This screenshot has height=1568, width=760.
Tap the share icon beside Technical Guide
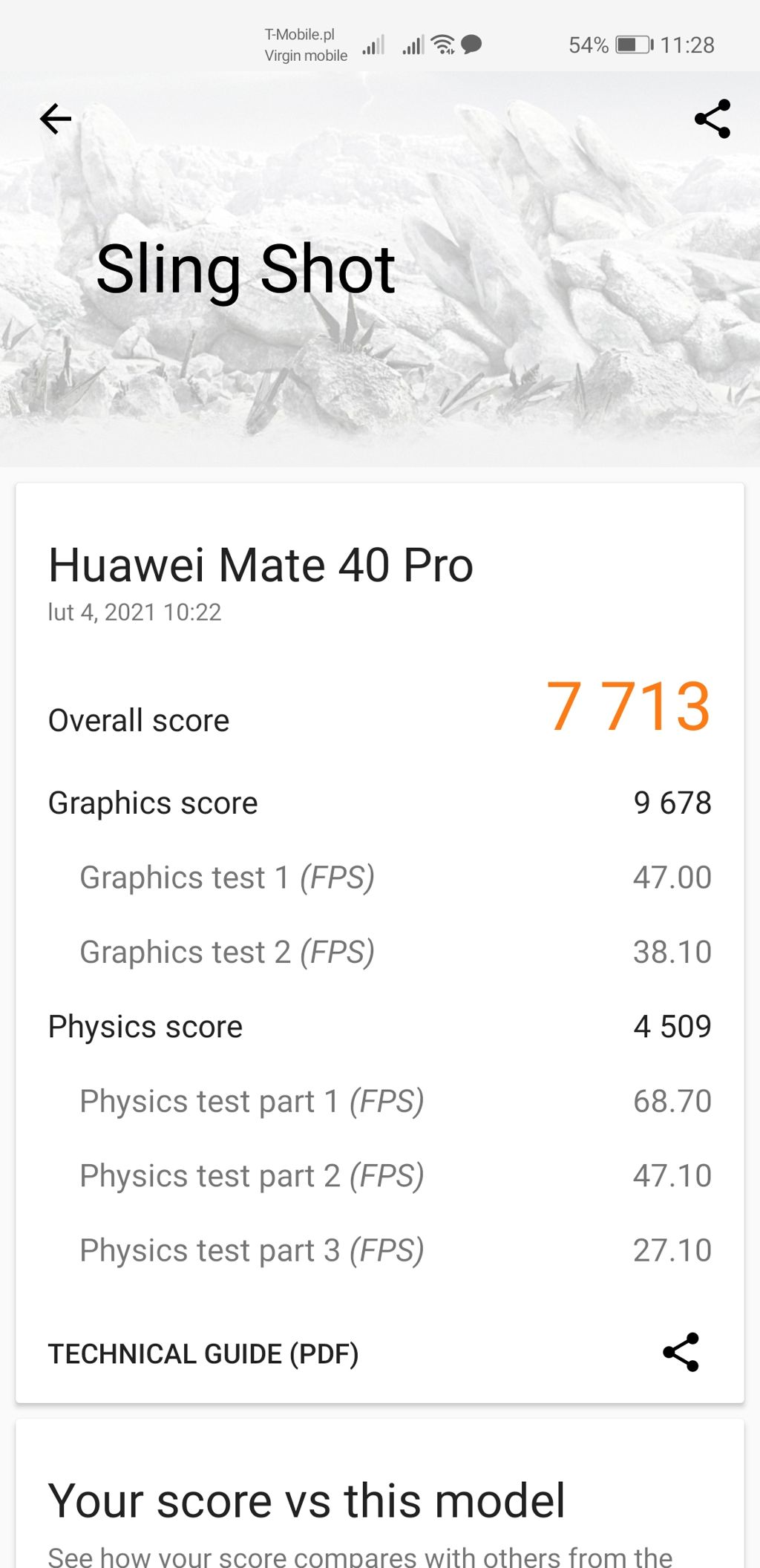click(681, 1352)
